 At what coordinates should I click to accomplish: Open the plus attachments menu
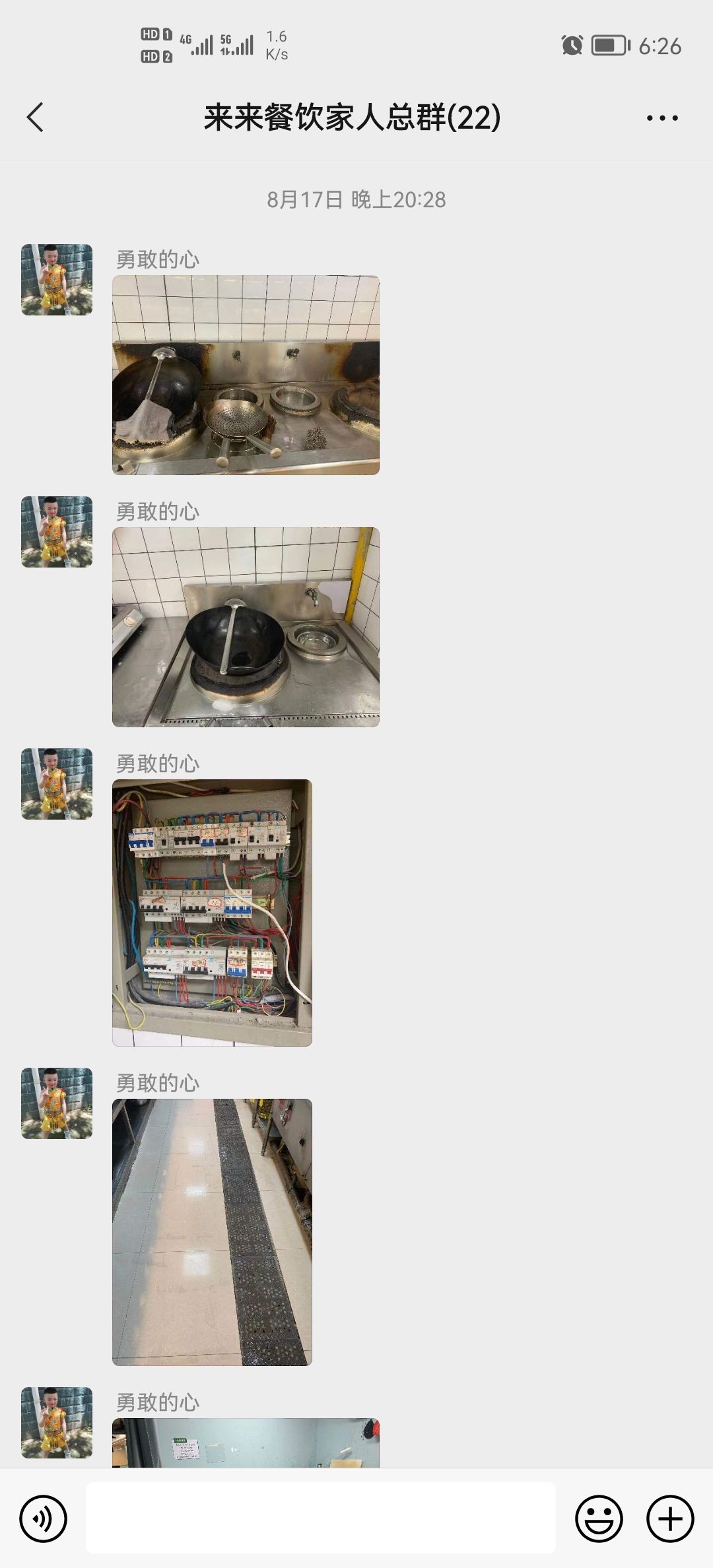(x=669, y=1519)
